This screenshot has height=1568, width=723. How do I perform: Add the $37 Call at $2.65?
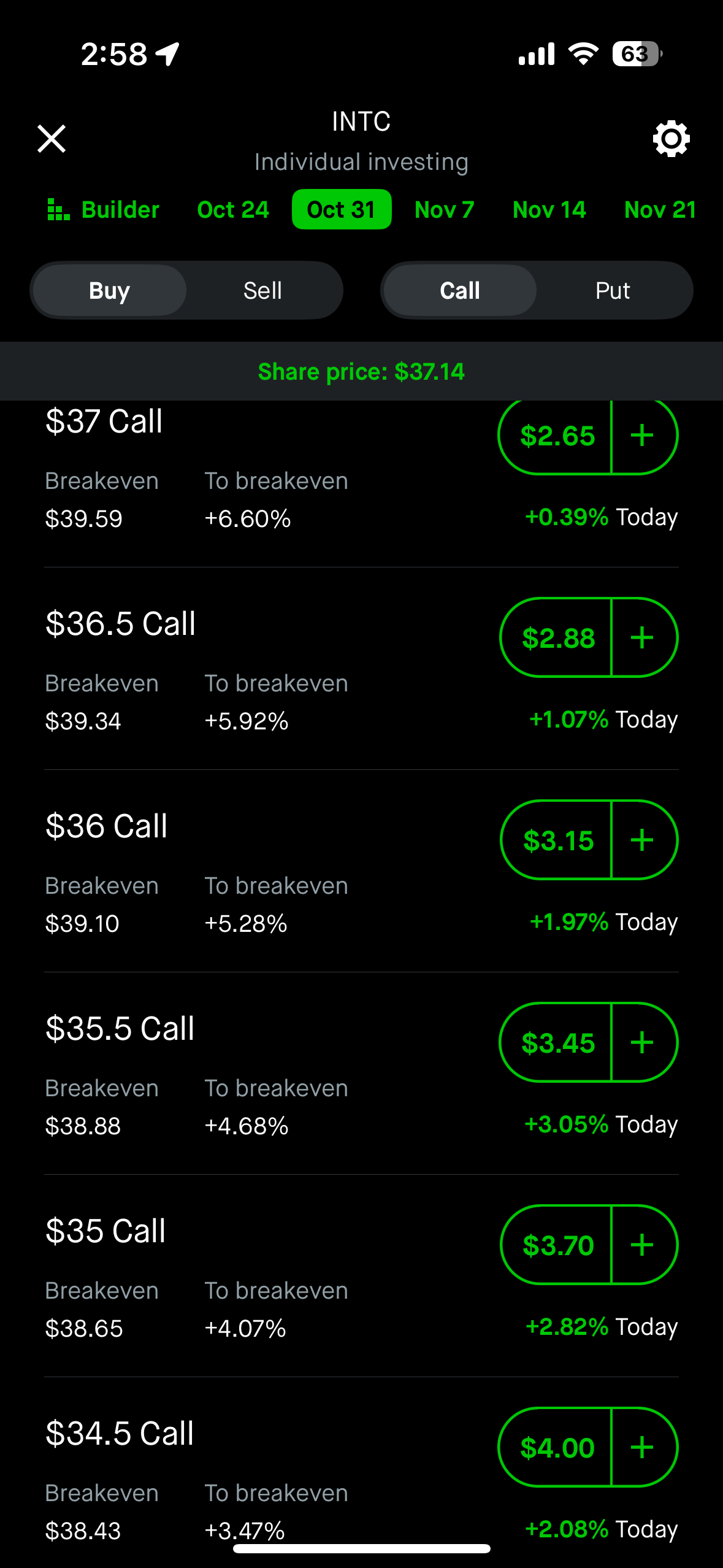pos(643,436)
